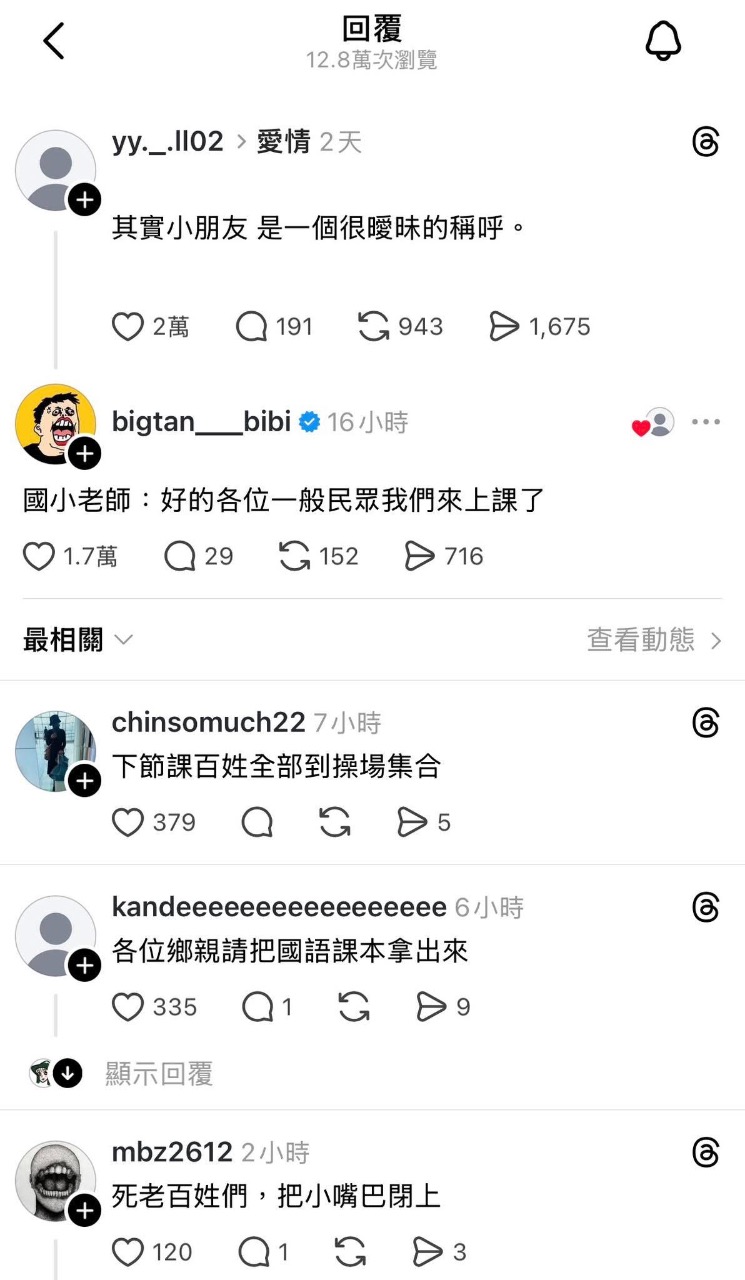Screen dimensions: 745x1280
Task: Open the notifications bell
Action: coord(662,41)
